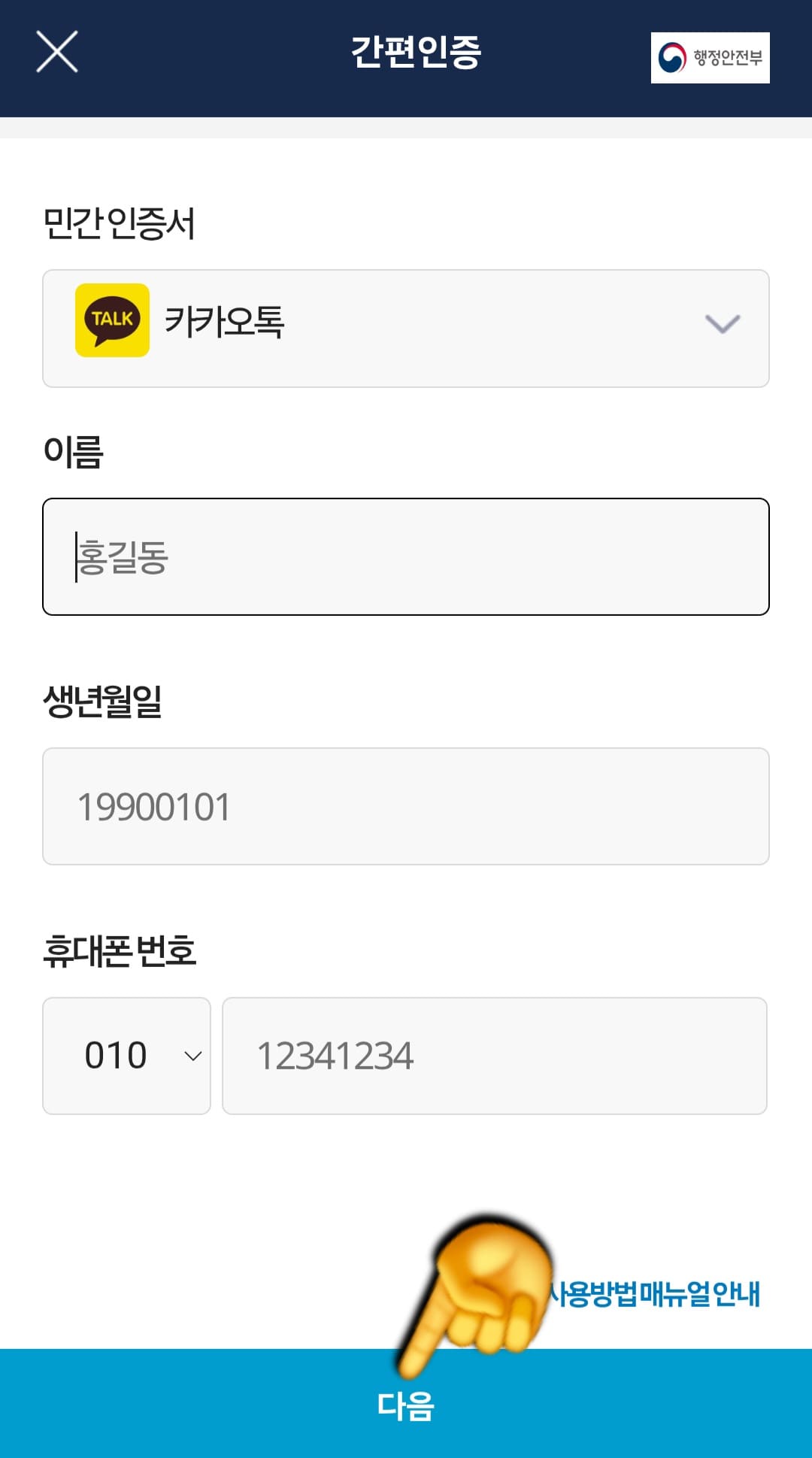Select the 010 box in phone number row
This screenshot has height=1458, width=812.
(126, 1055)
